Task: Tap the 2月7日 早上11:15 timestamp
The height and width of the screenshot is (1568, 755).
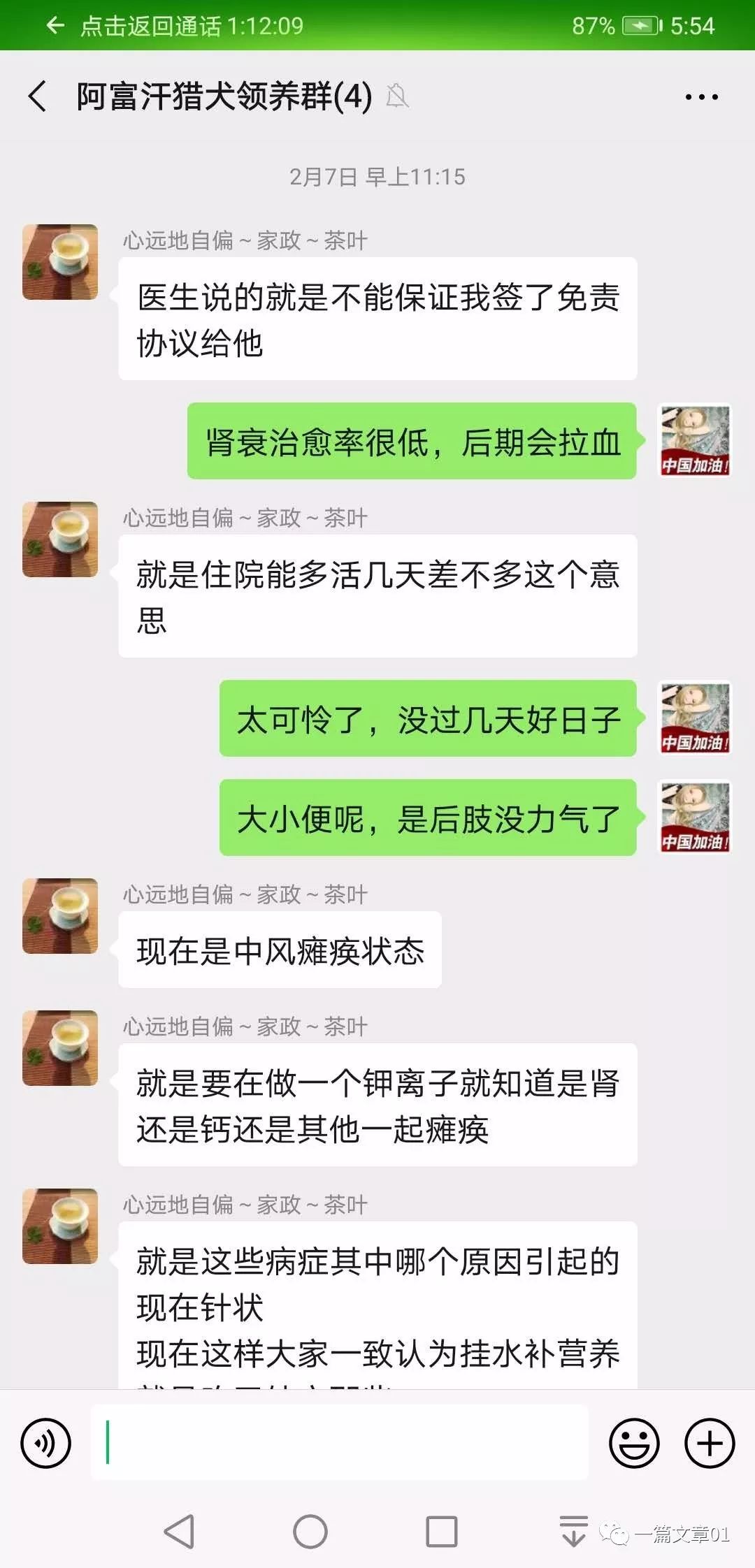Action: (x=377, y=177)
